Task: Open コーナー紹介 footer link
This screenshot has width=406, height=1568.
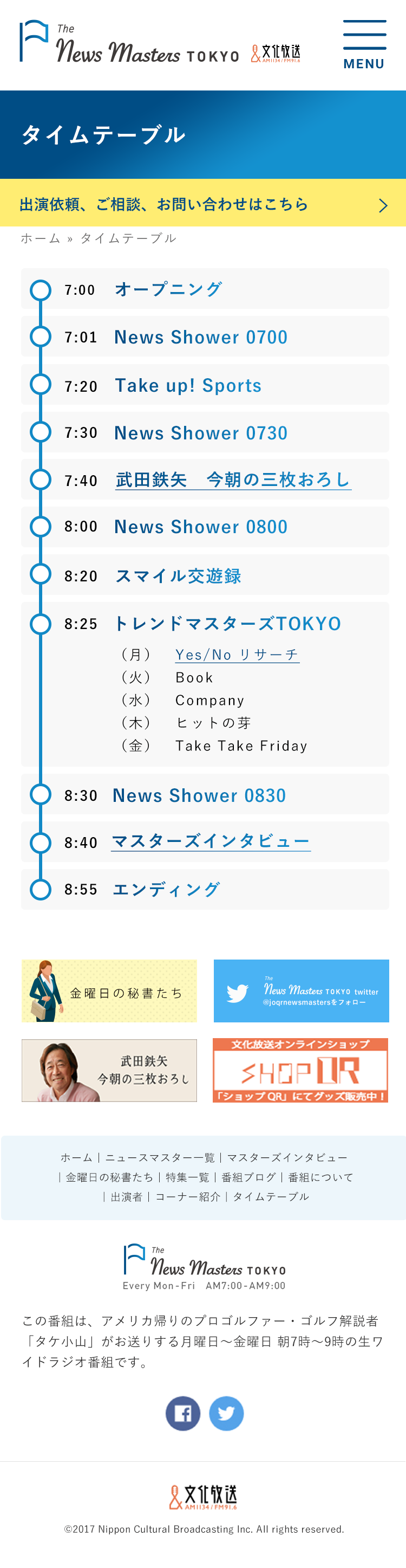Action: click(x=188, y=1196)
